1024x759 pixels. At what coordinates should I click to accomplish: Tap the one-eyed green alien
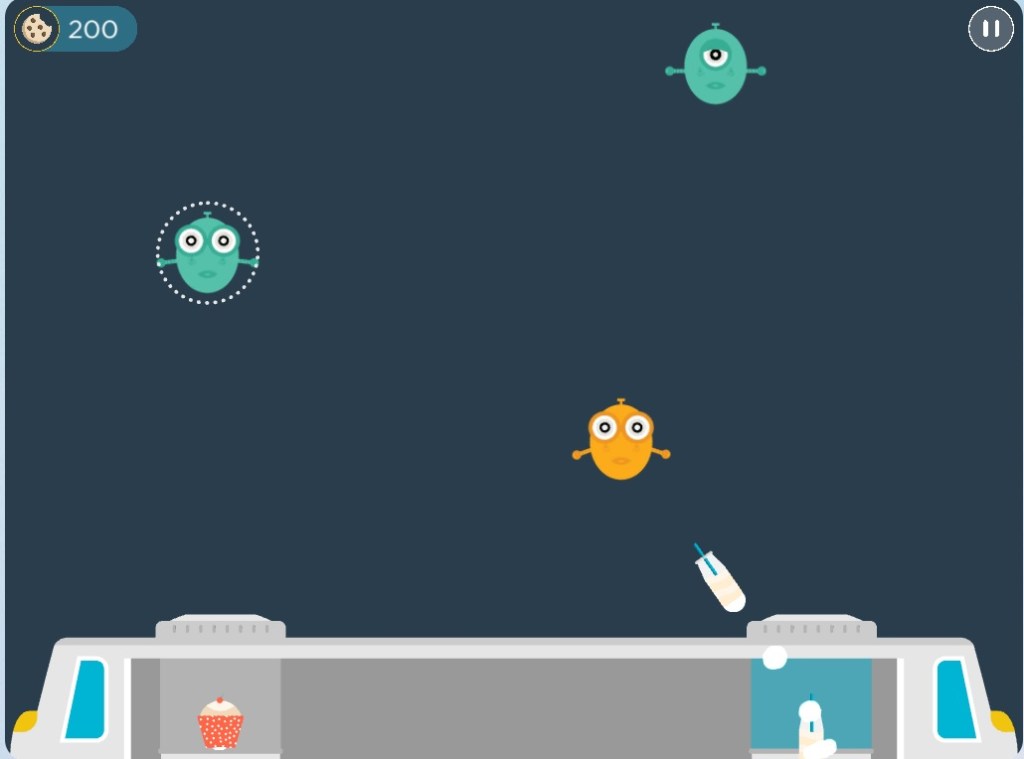[x=715, y=65]
